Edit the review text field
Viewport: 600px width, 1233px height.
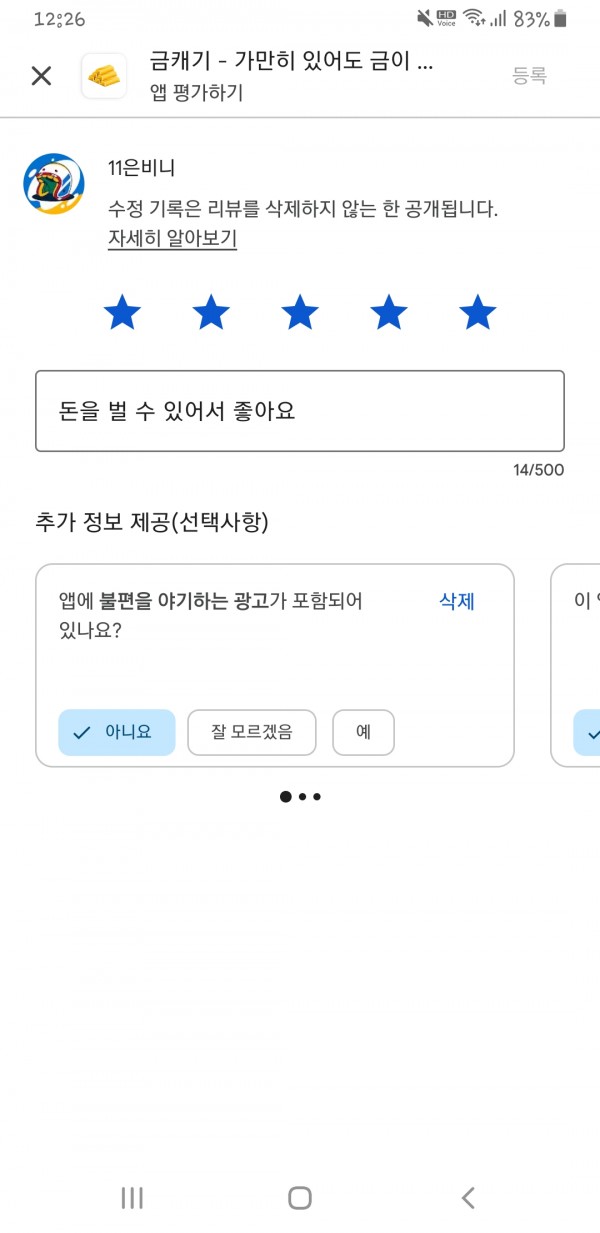[300, 411]
